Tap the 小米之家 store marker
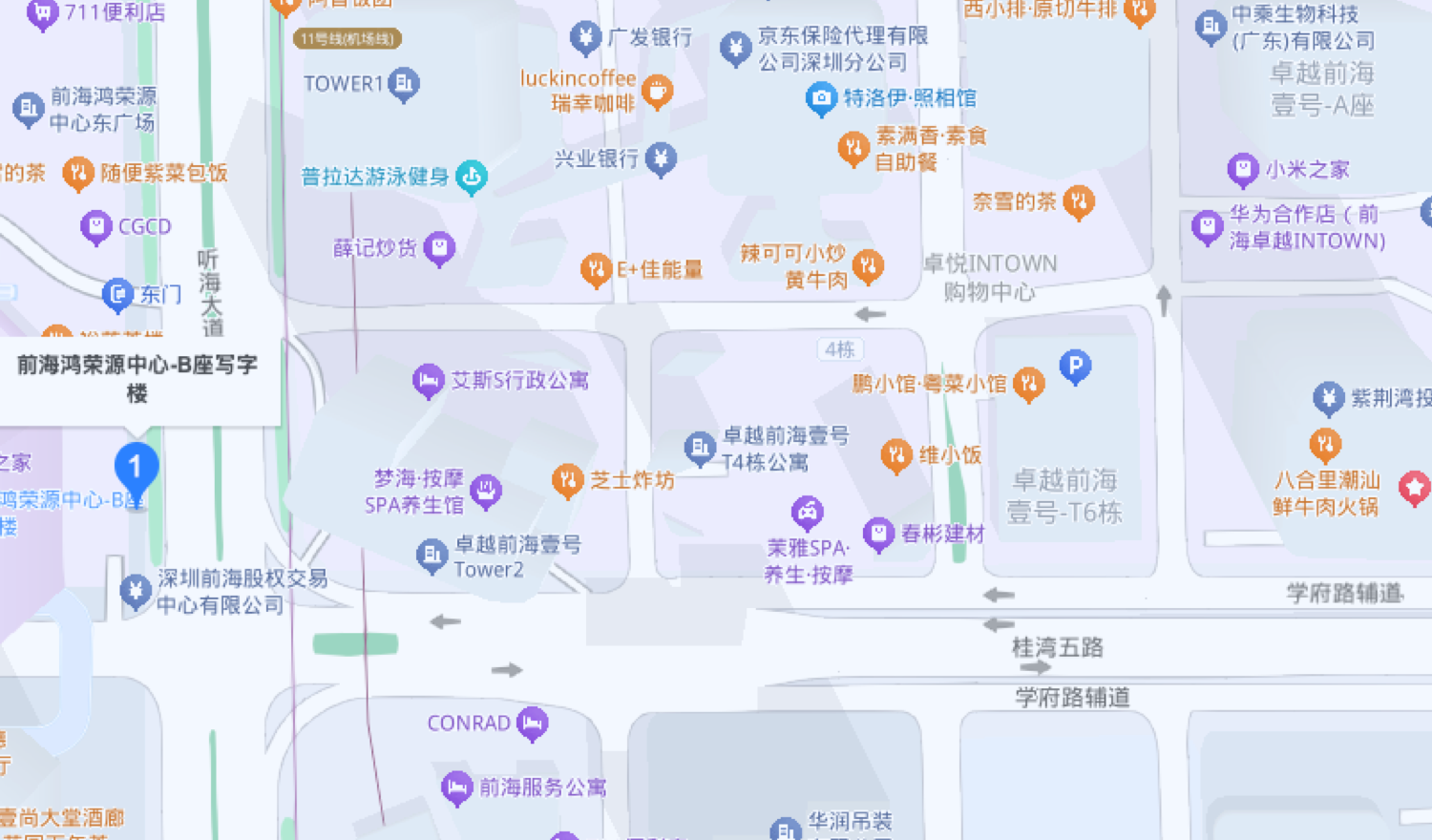The height and width of the screenshot is (840, 1432). click(x=1242, y=170)
